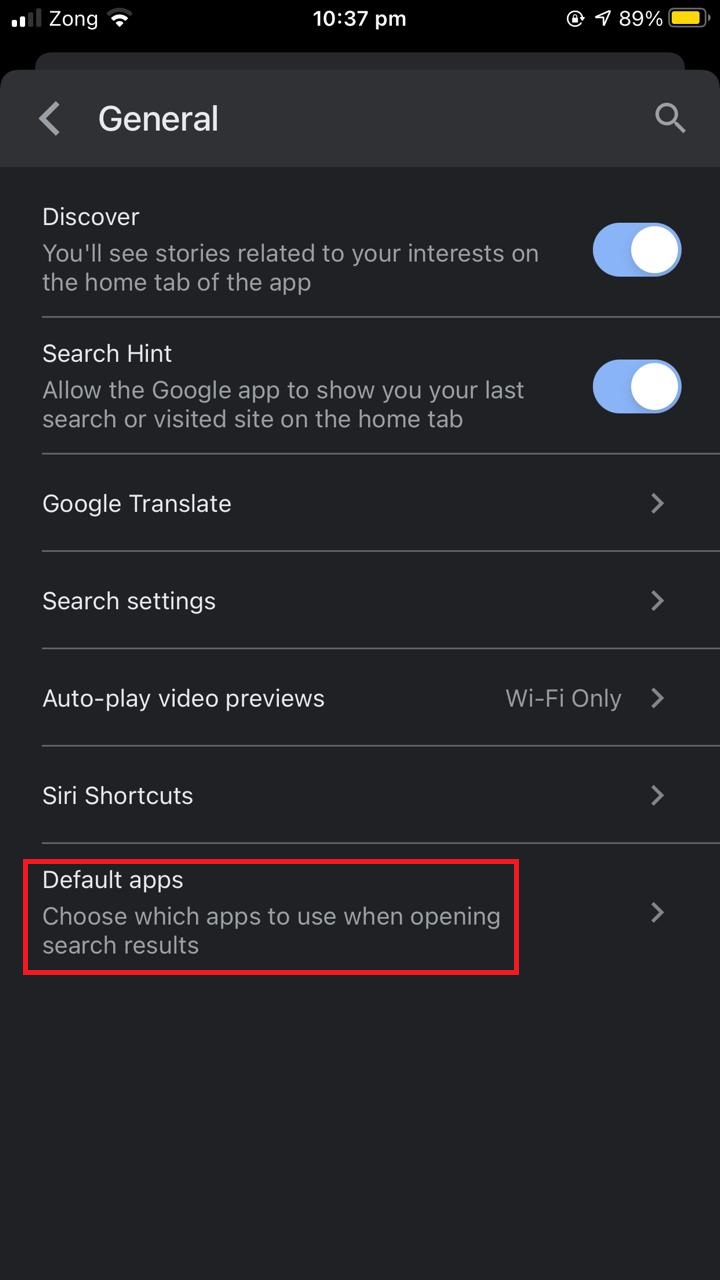The image size is (720, 1280).
Task: Open Google Translate settings
Action: click(360, 503)
